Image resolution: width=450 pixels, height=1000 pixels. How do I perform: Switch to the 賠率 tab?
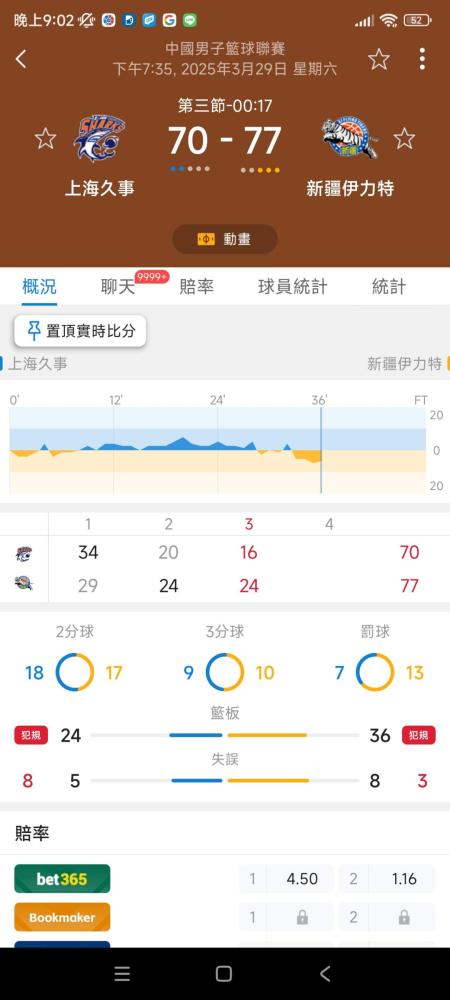click(196, 287)
